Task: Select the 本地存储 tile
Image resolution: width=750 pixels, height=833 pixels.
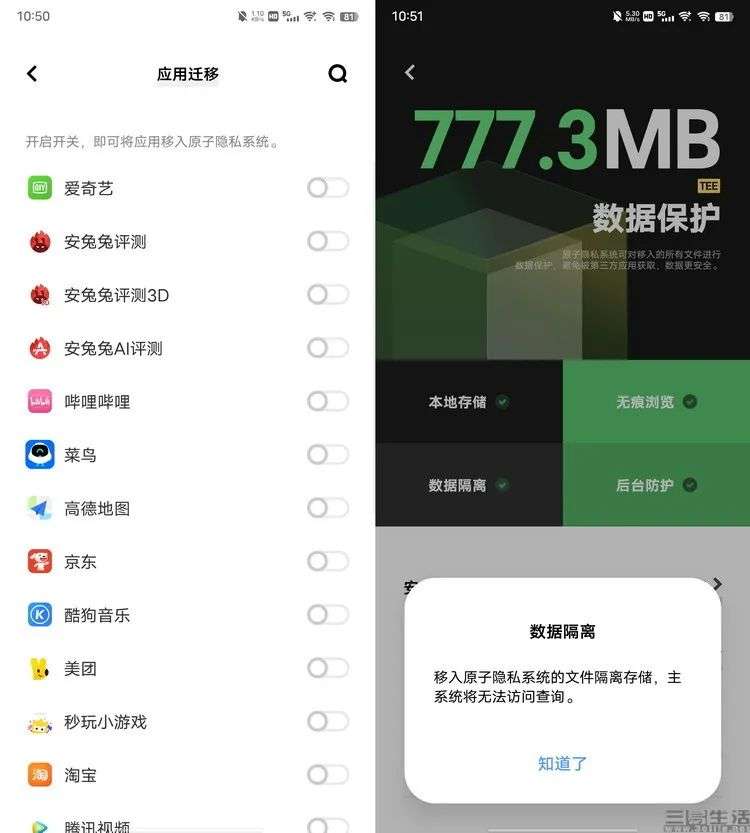Action: pyautogui.click(x=468, y=402)
